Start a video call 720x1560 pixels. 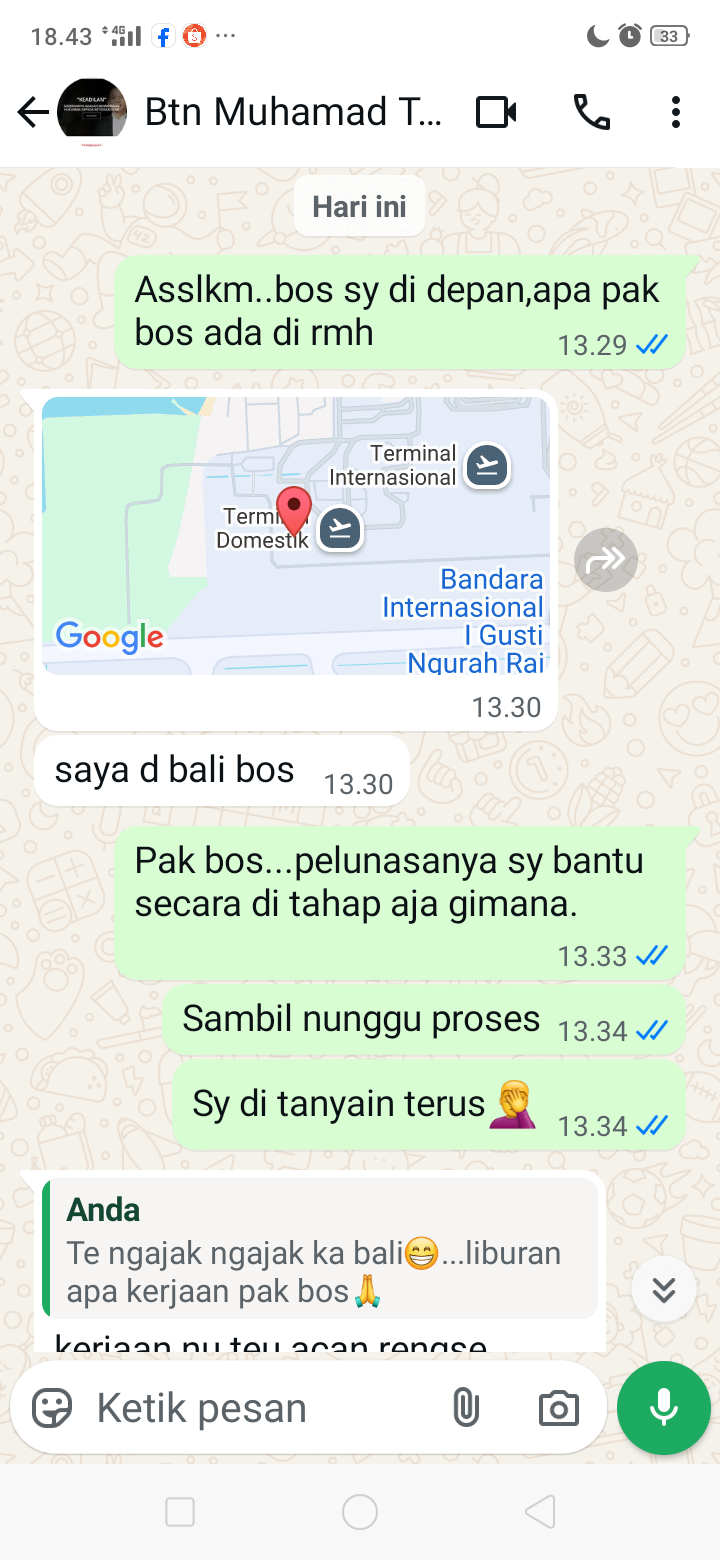click(x=496, y=113)
